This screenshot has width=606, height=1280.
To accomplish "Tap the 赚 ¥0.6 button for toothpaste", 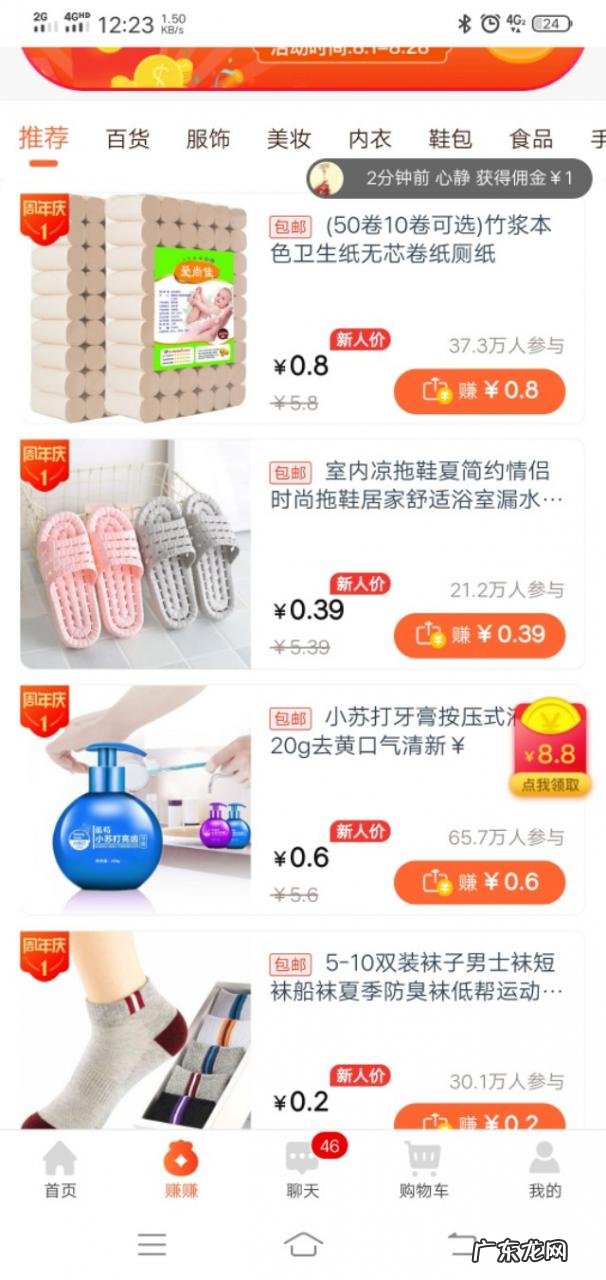I will pyautogui.click(x=480, y=882).
